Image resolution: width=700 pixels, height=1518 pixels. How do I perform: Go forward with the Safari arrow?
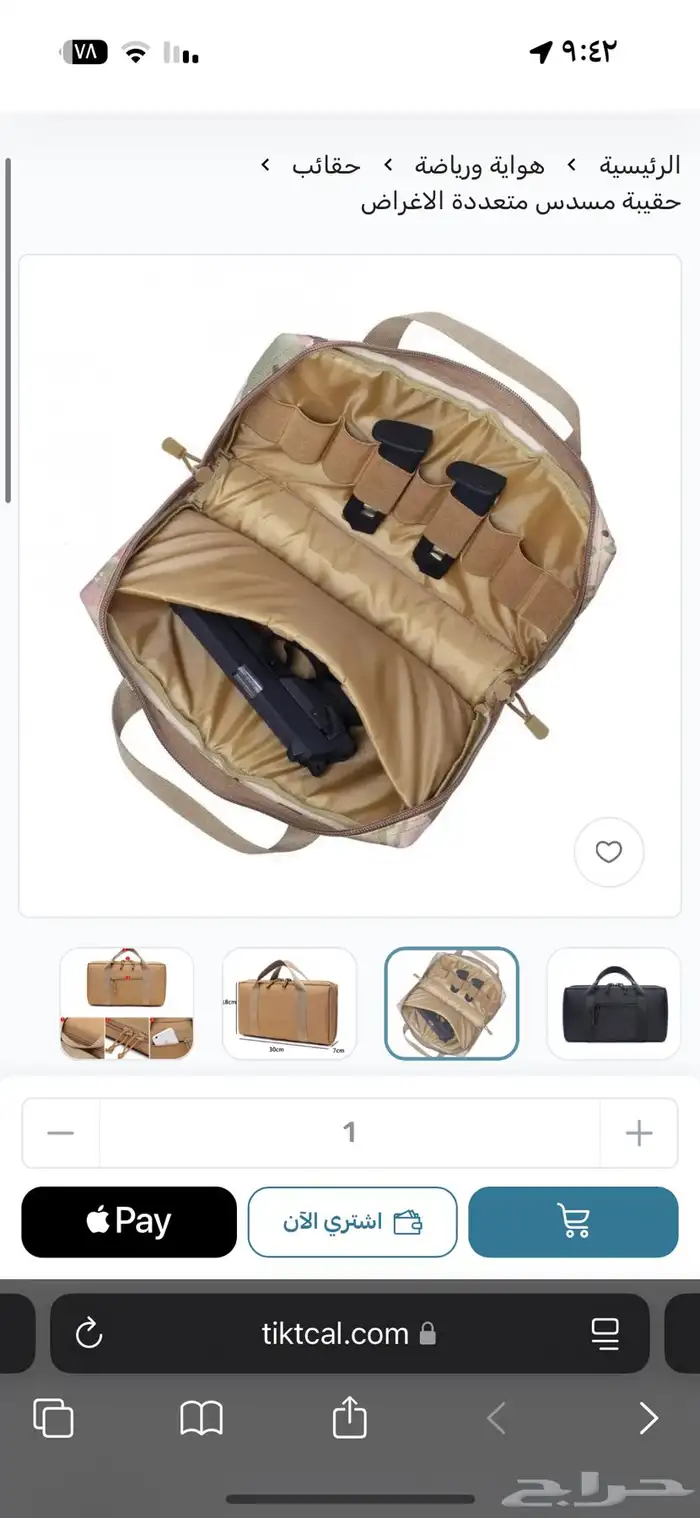(x=648, y=1418)
